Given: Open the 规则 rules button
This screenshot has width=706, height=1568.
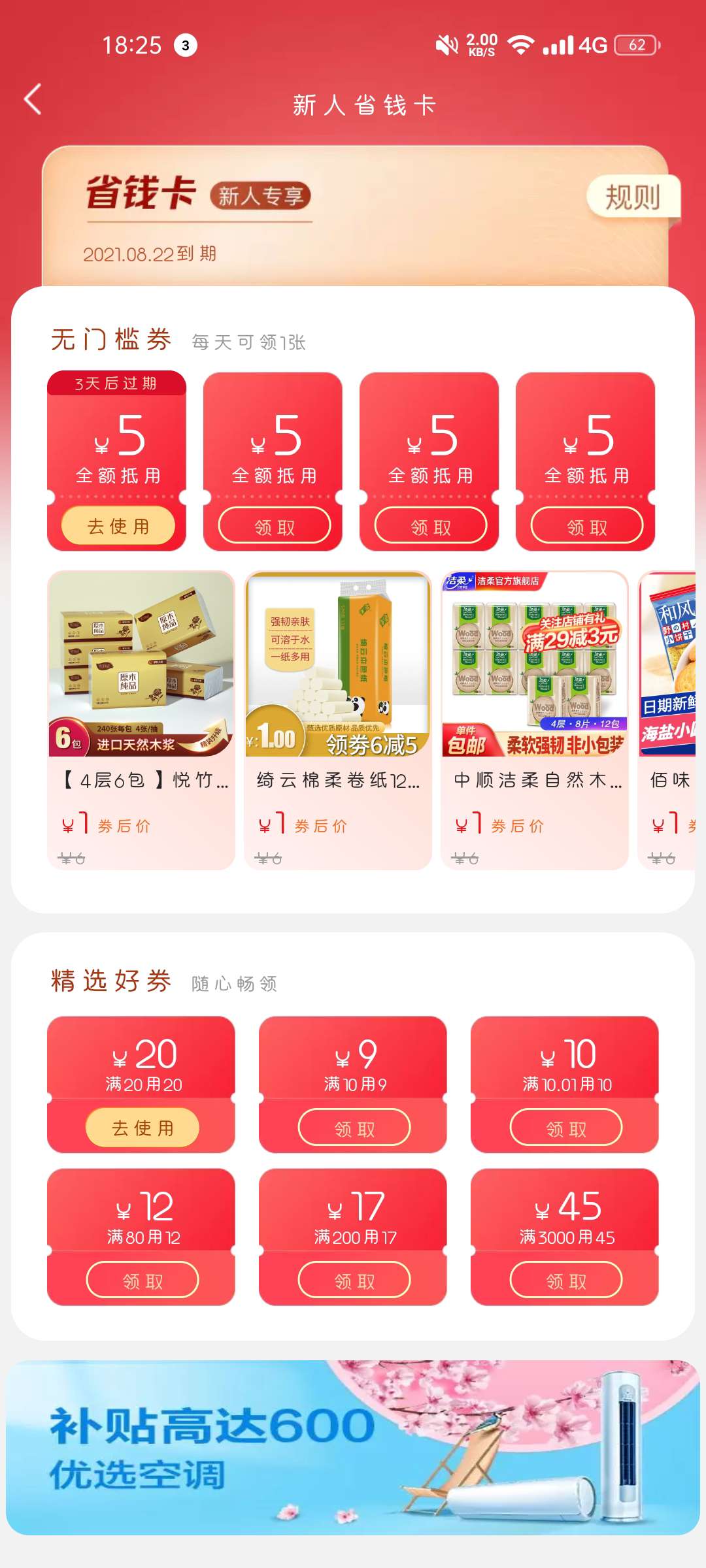Looking at the screenshot, I should tap(632, 197).
